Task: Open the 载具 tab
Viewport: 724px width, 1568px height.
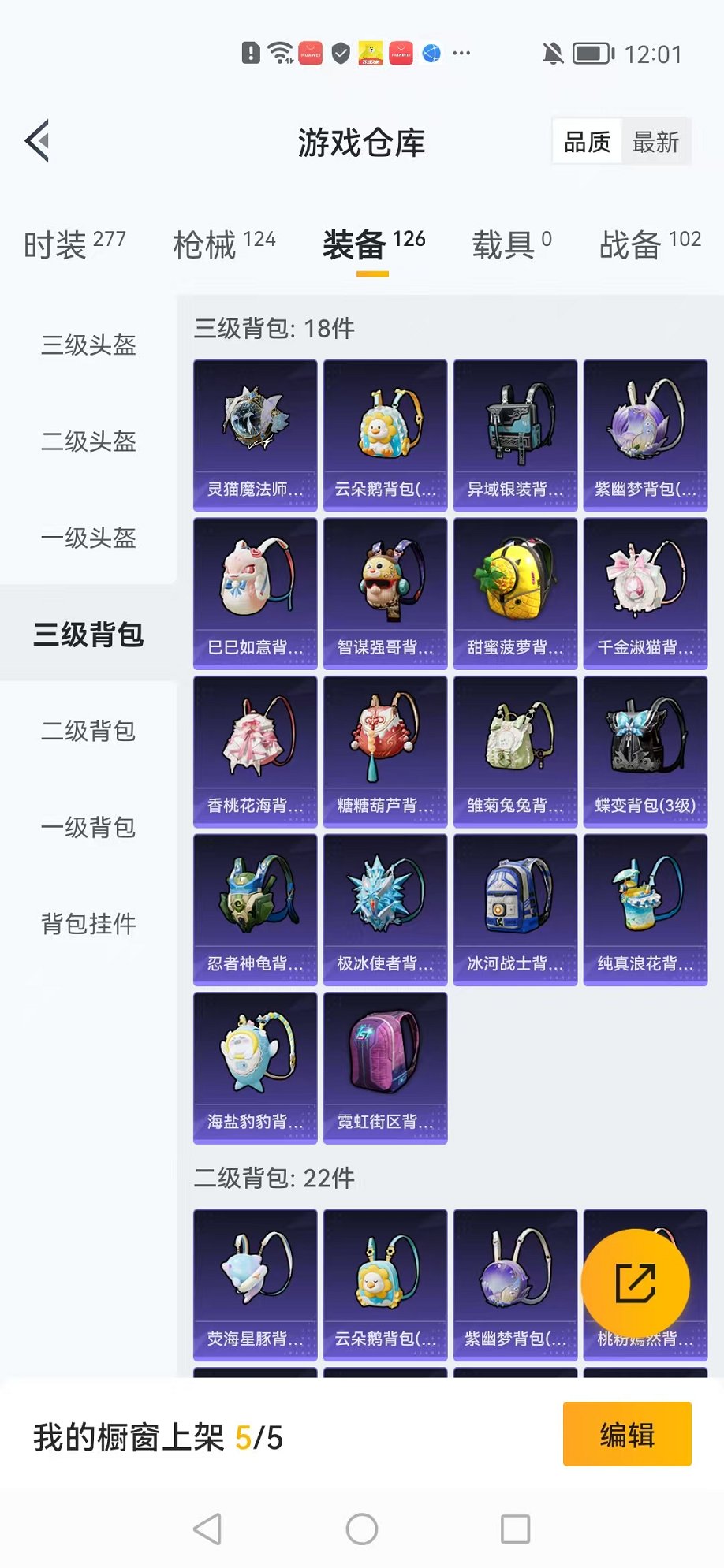Action: (x=511, y=244)
